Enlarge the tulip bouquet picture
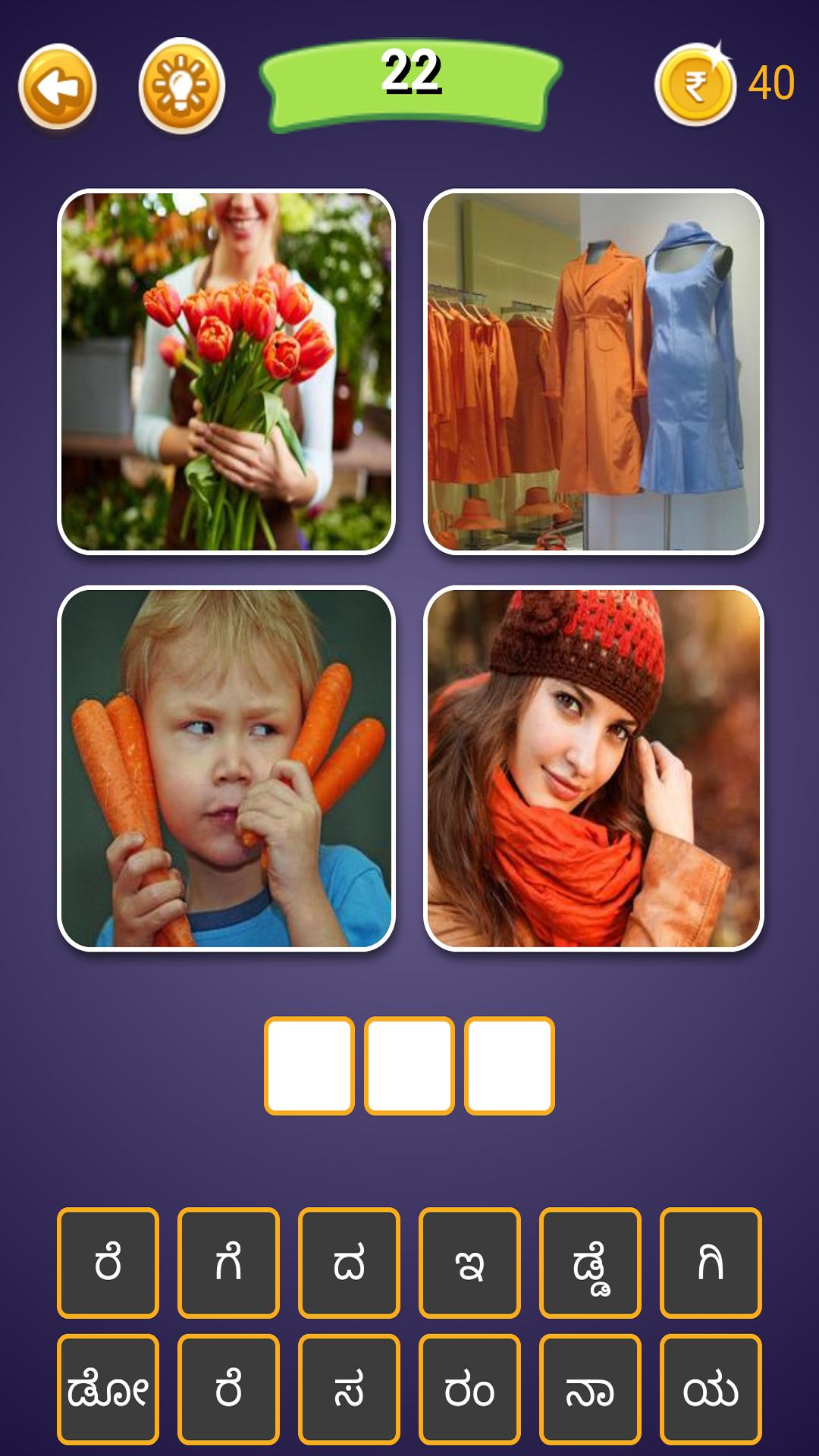This screenshot has width=819, height=1456. [x=226, y=372]
